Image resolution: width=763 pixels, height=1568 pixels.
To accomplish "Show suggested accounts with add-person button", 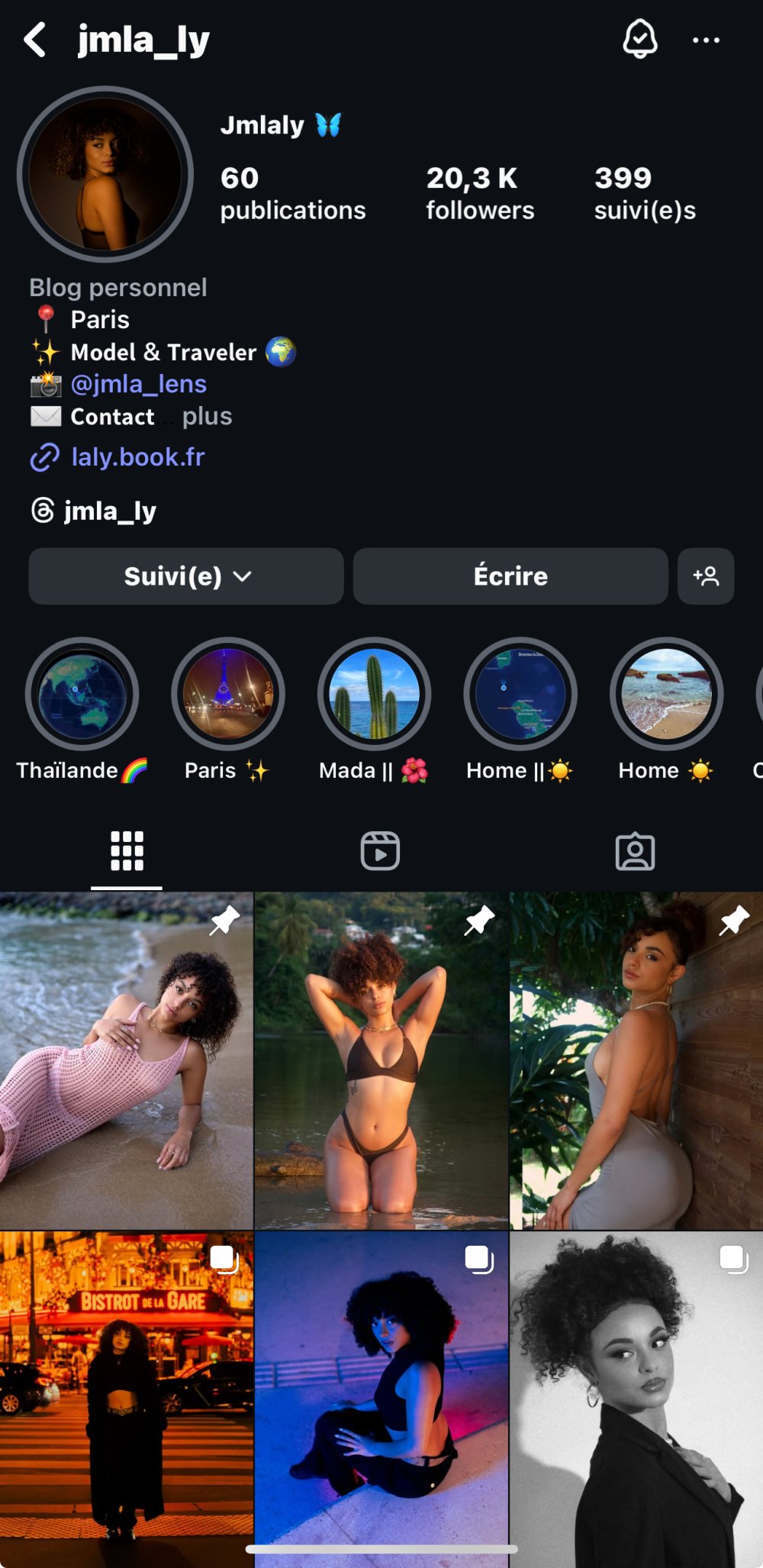I will [706, 576].
